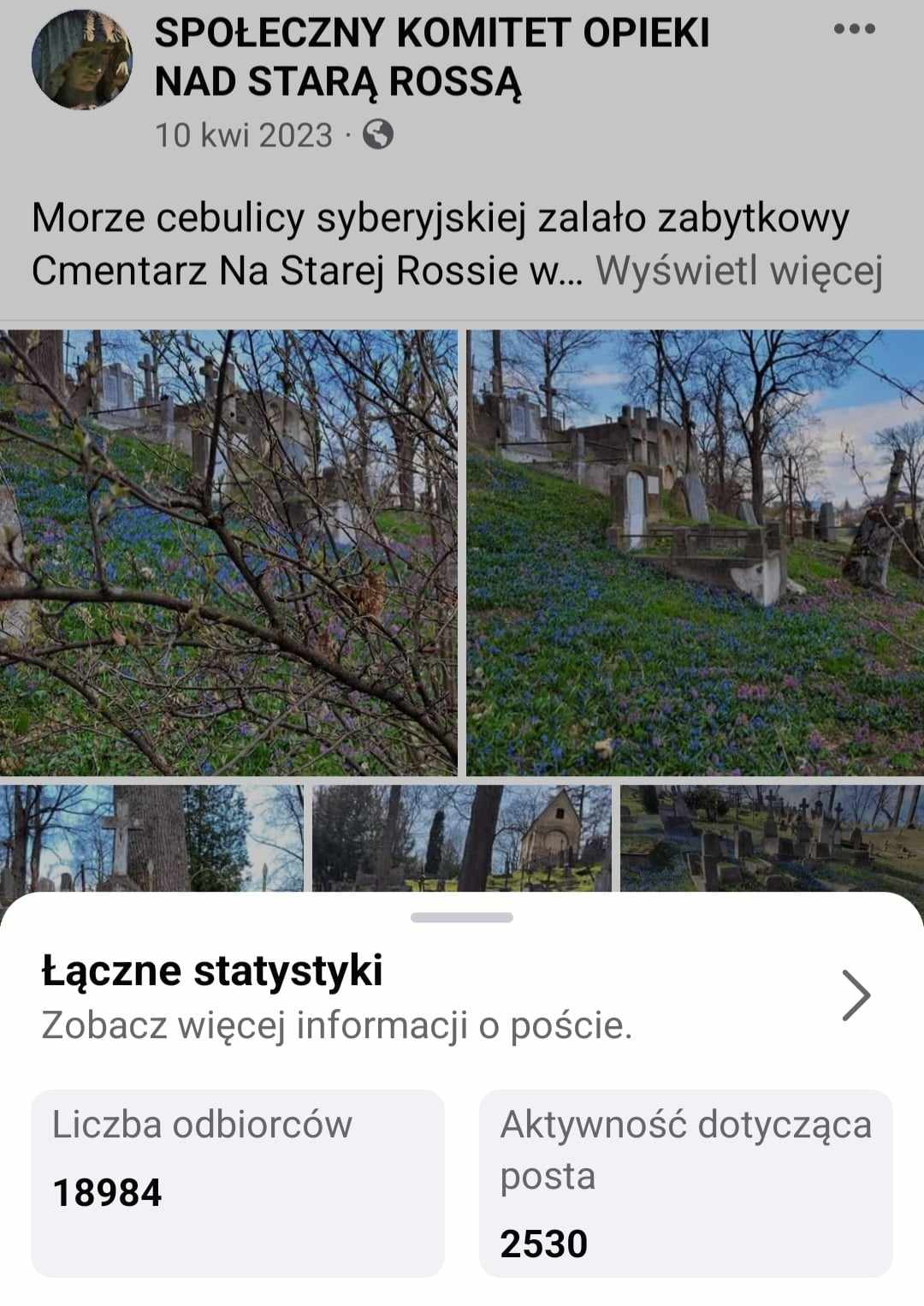Open the top-right photo of blue flowers slope
This screenshot has width=924, height=1306.
[695, 552]
